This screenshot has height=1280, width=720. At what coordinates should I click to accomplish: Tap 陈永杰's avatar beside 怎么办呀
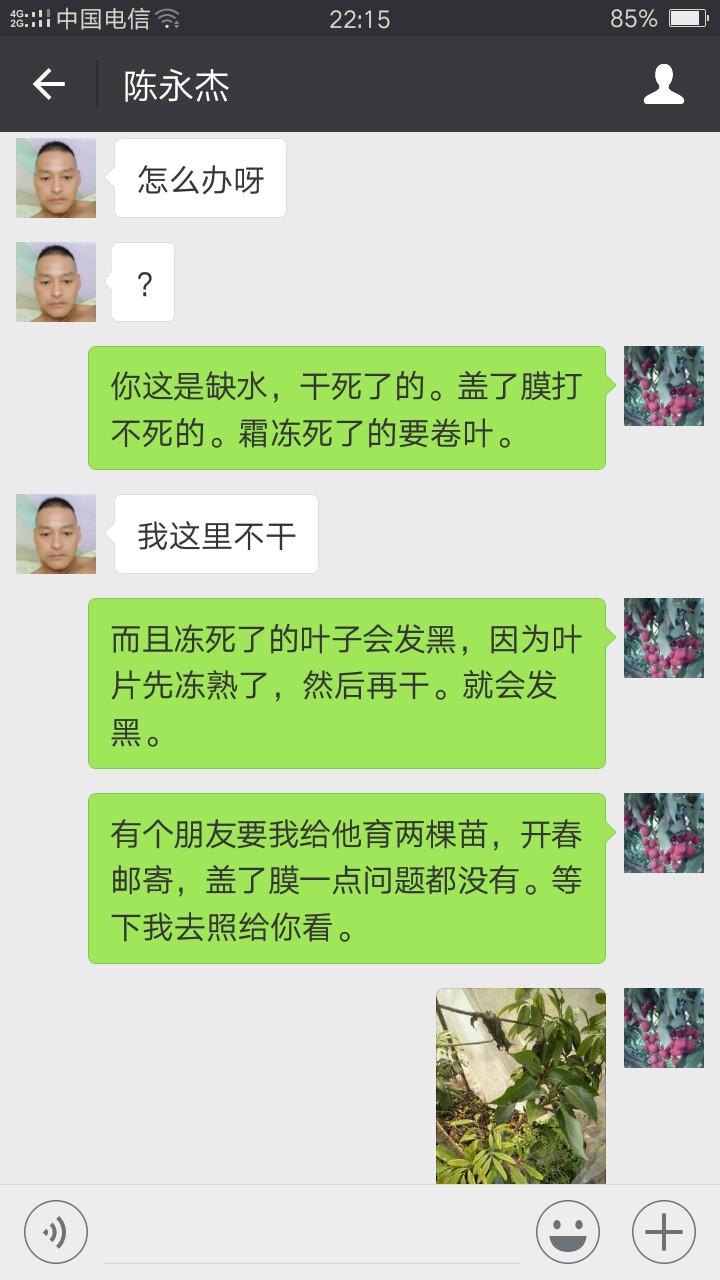[56, 178]
